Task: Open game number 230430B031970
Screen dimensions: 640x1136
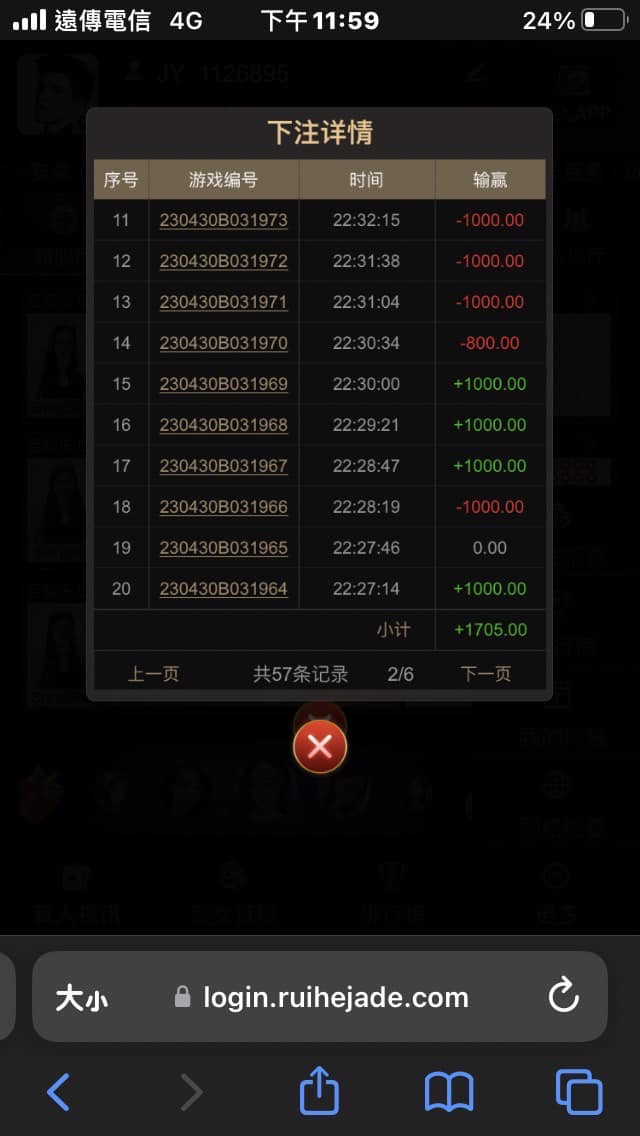Action: pos(223,343)
